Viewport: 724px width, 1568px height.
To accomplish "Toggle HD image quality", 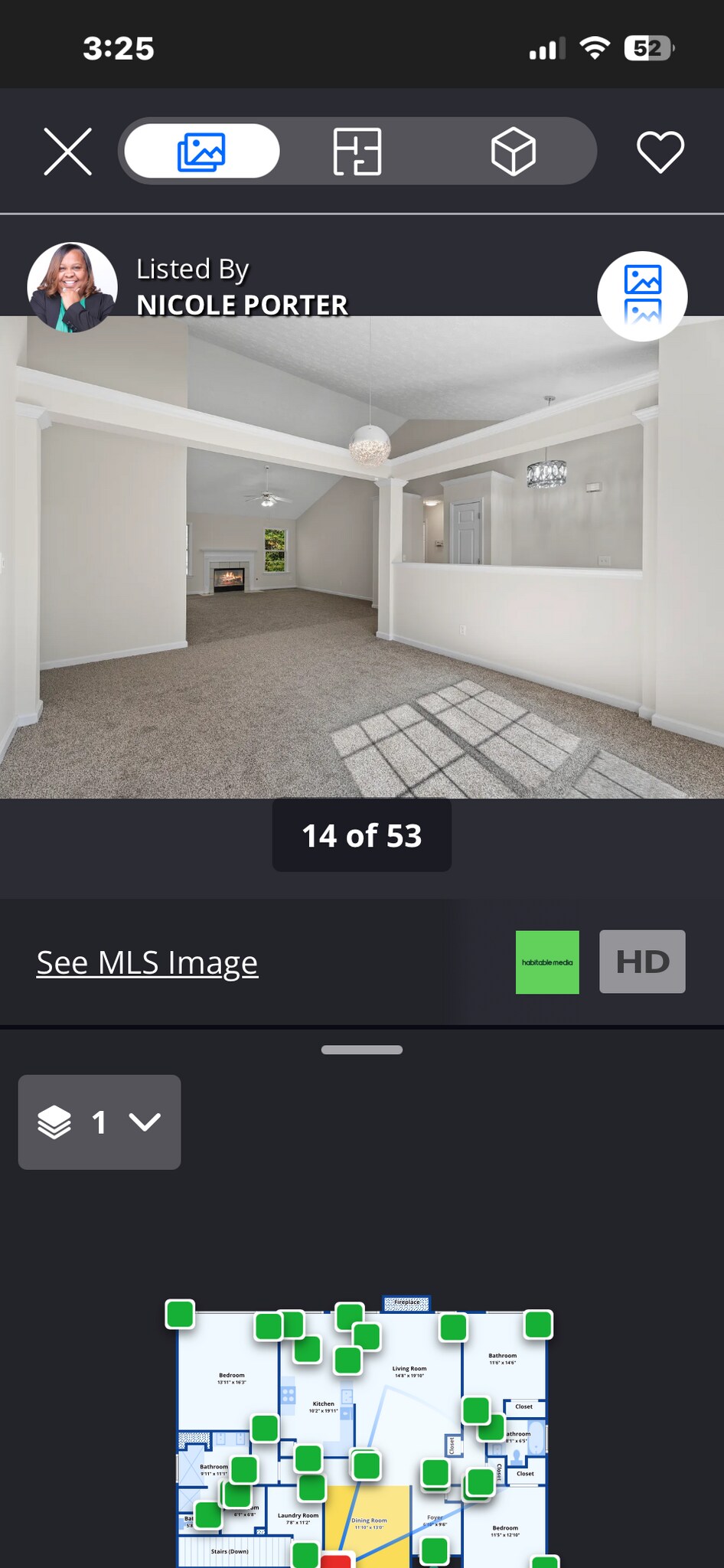I will point(641,962).
